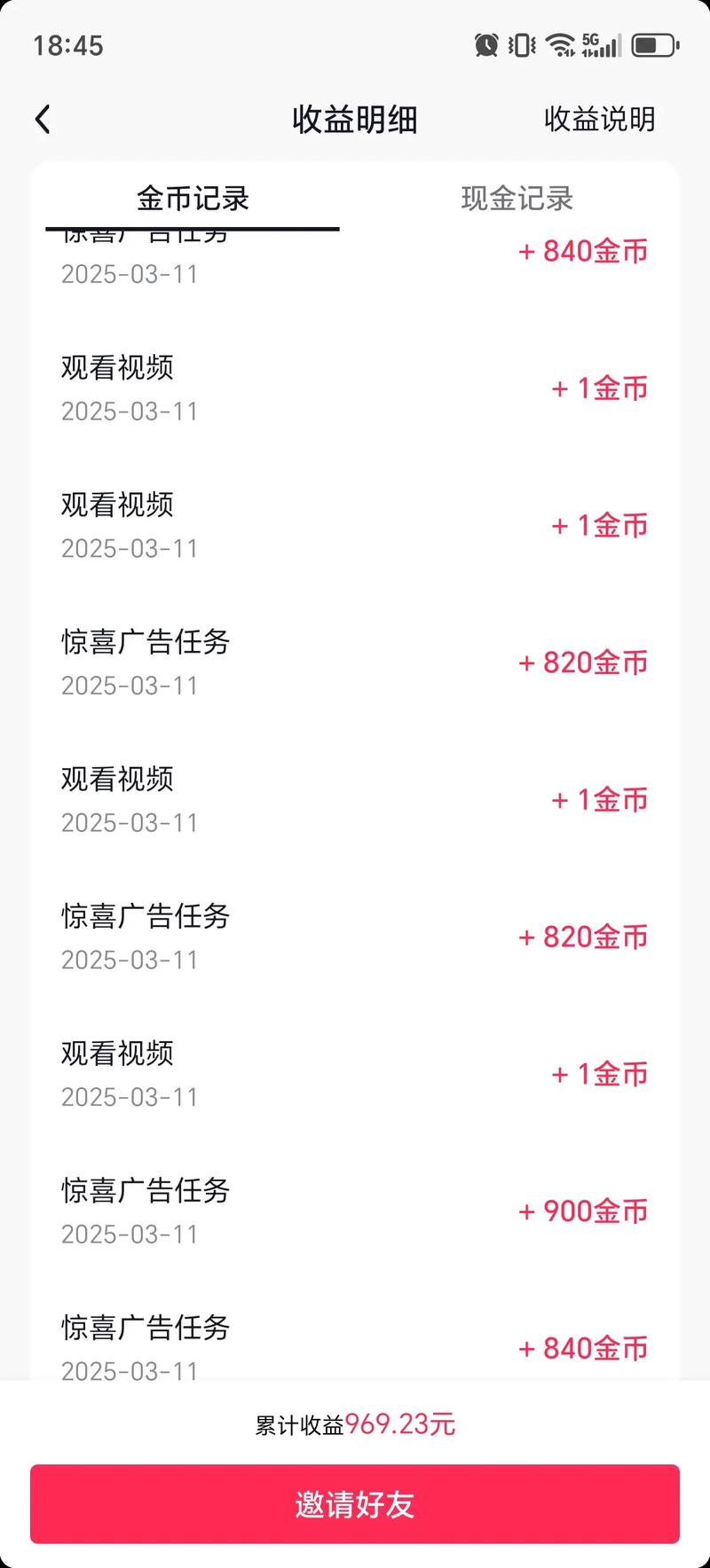Tap the Wi-Fi signal icon
The height and width of the screenshot is (1568, 710).
click(x=559, y=45)
